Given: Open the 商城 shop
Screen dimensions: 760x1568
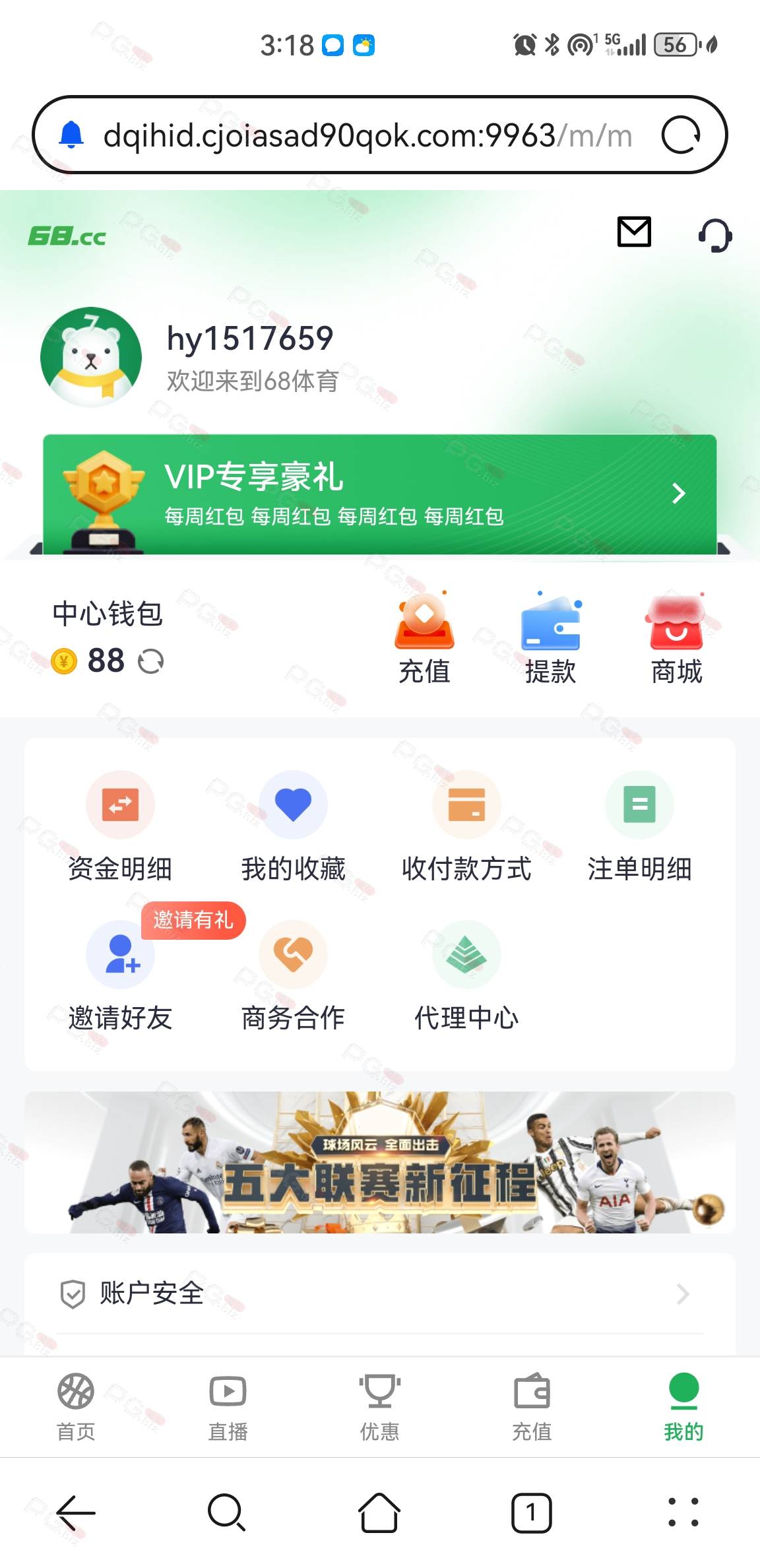Looking at the screenshot, I should 676,639.
